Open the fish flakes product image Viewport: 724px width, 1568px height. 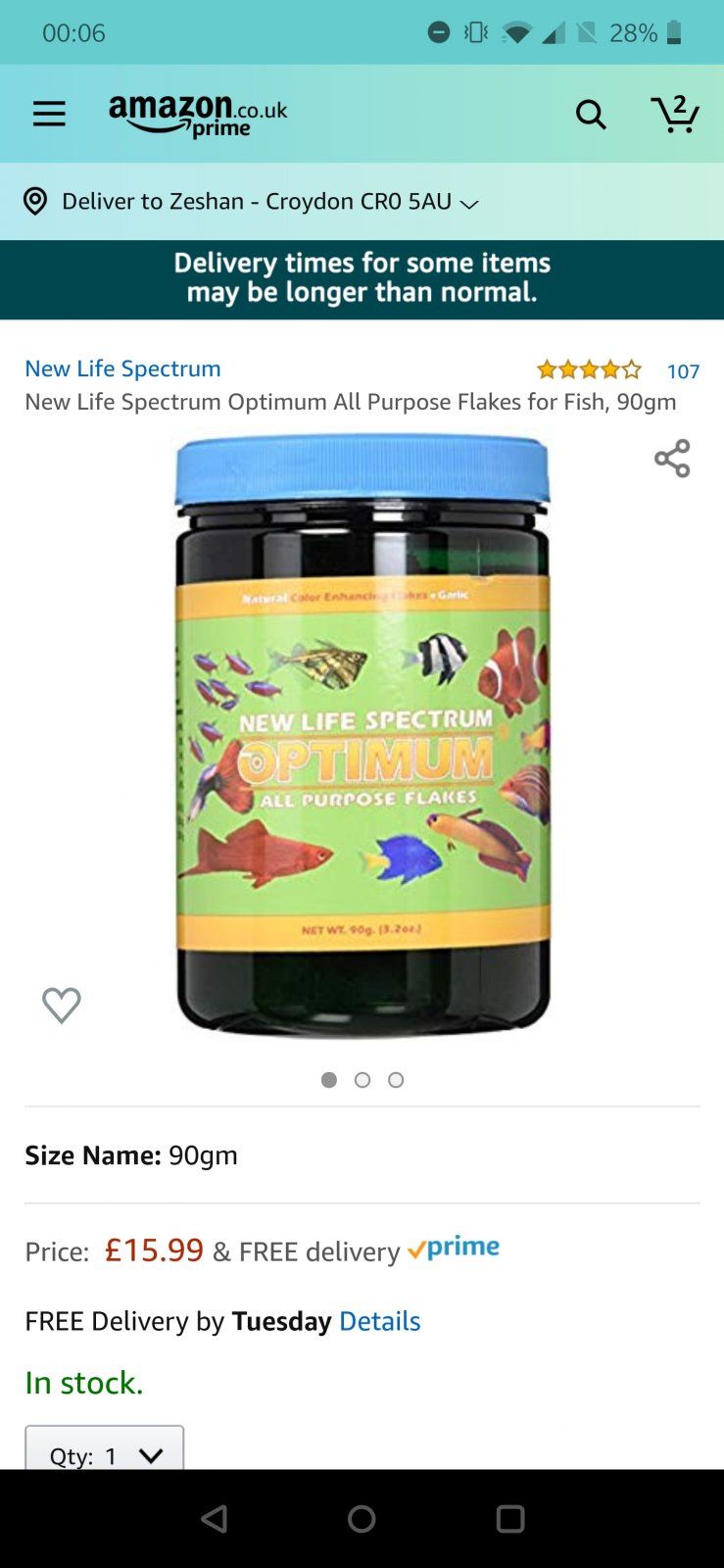(362, 735)
